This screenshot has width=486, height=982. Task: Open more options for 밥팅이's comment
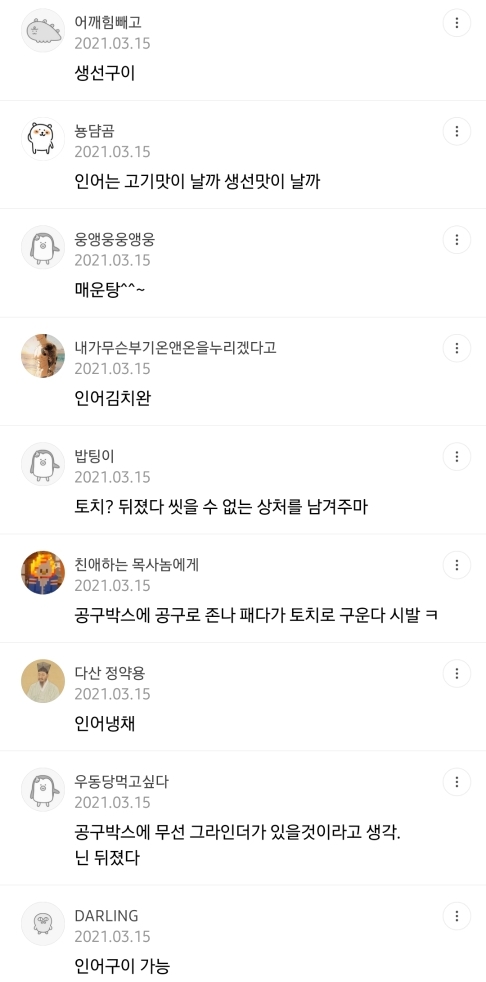click(457, 457)
